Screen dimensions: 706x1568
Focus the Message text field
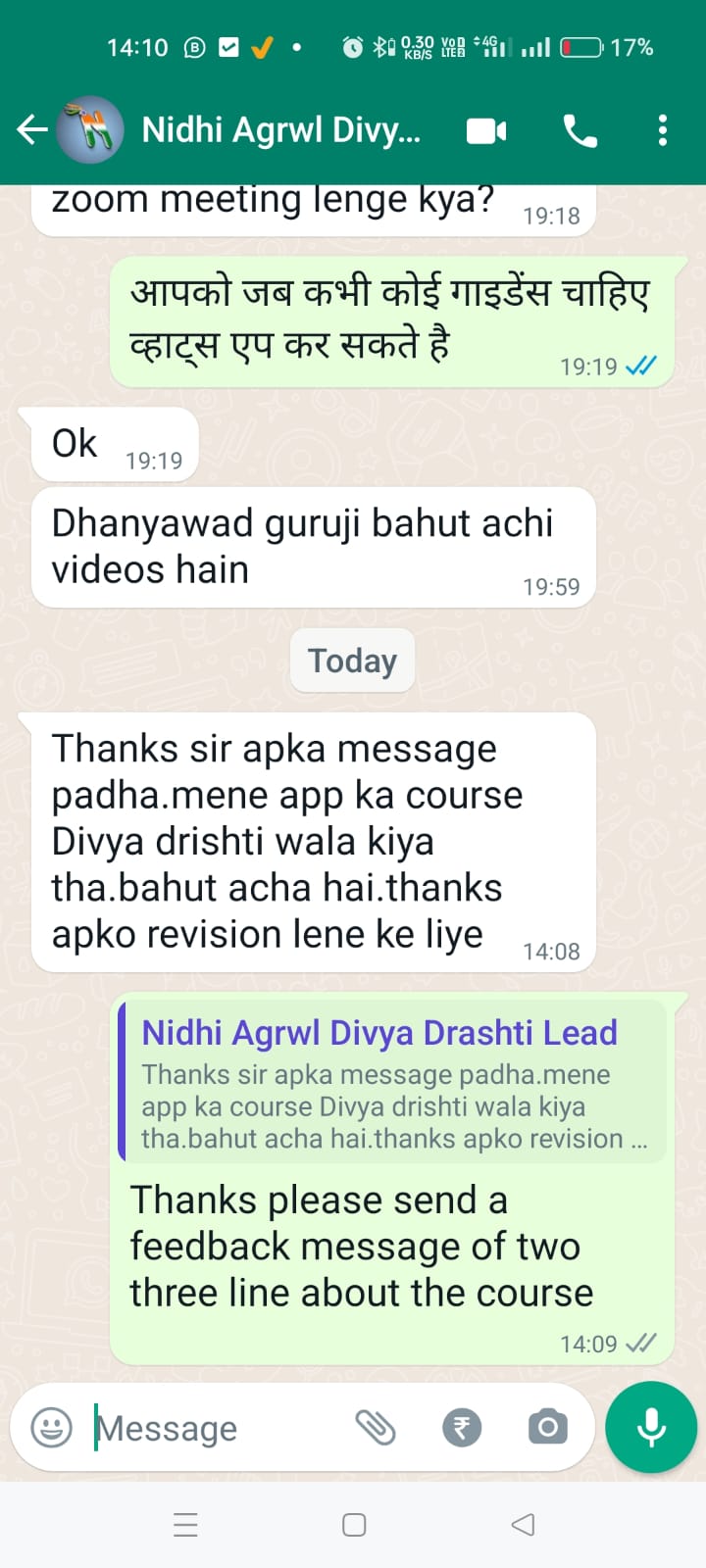click(x=216, y=1428)
